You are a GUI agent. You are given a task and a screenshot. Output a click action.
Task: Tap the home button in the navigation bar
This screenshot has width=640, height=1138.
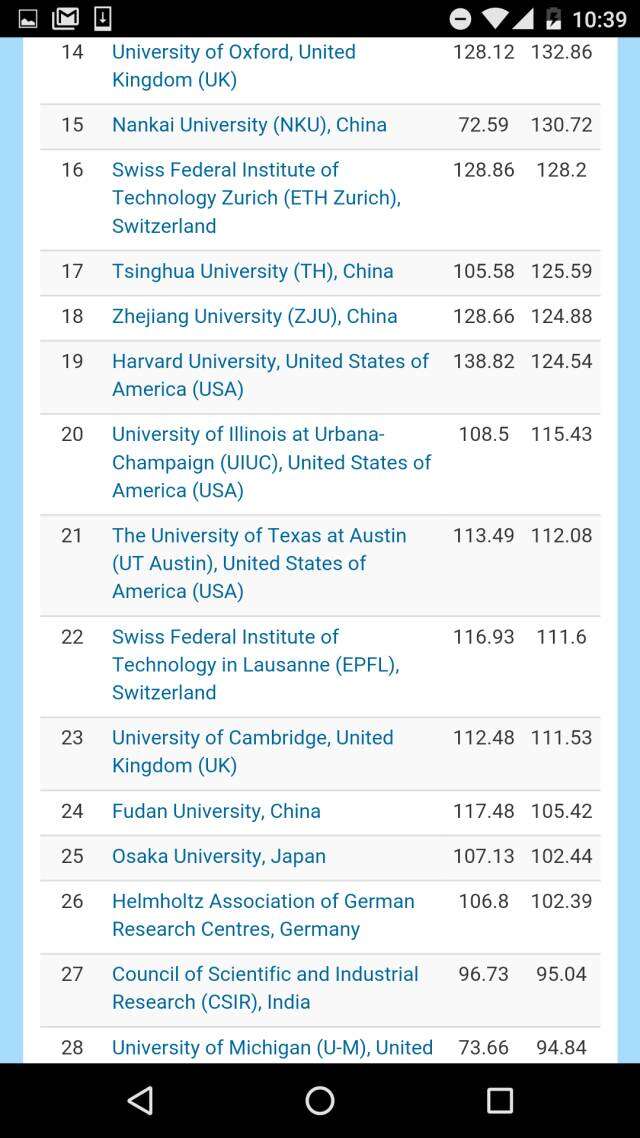coord(320,1100)
